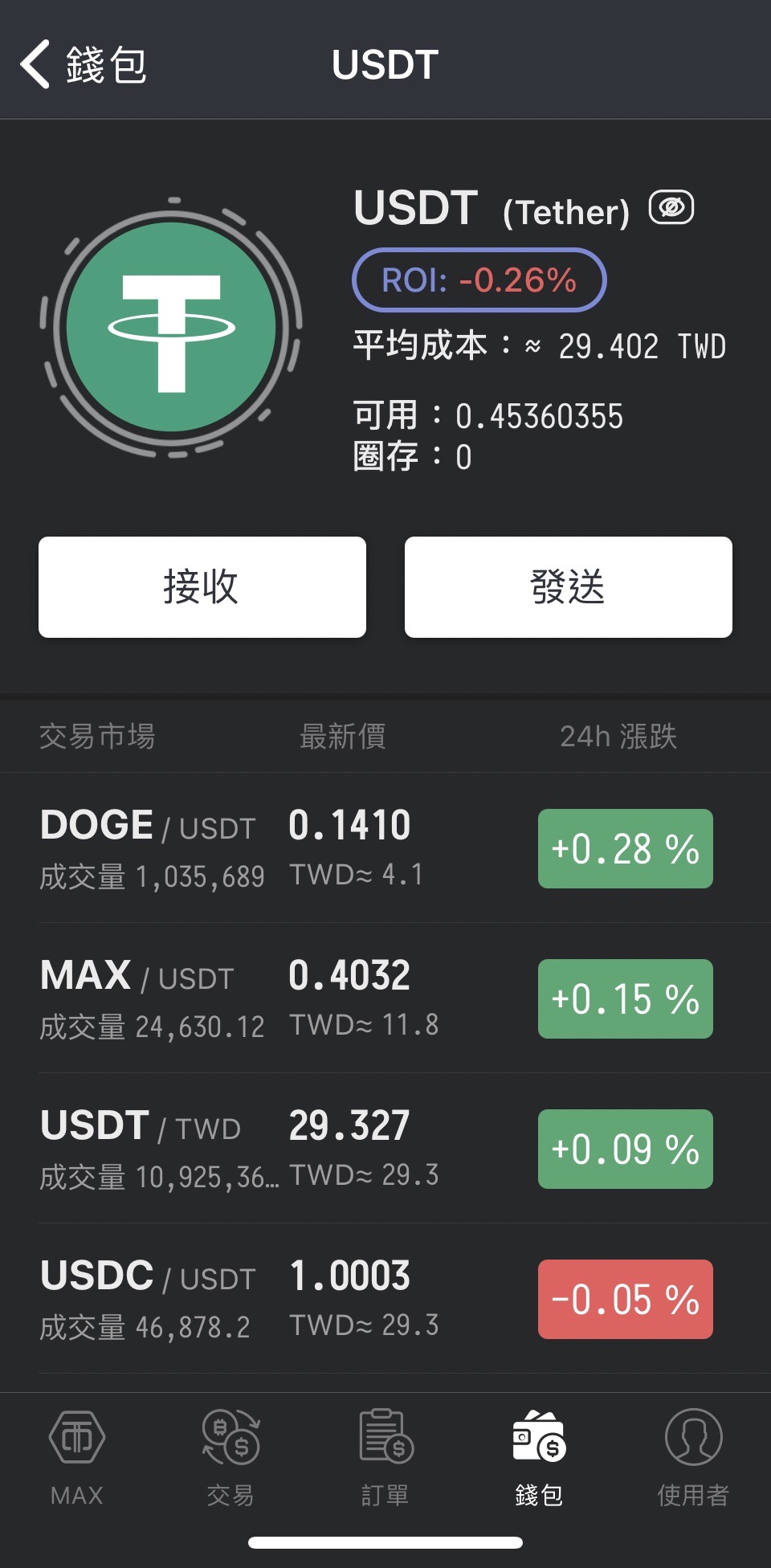Image resolution: width=771 pixels, height=1568 pixels.
Task: Open the DOGE / USDT market
Action: coord(385,848)
